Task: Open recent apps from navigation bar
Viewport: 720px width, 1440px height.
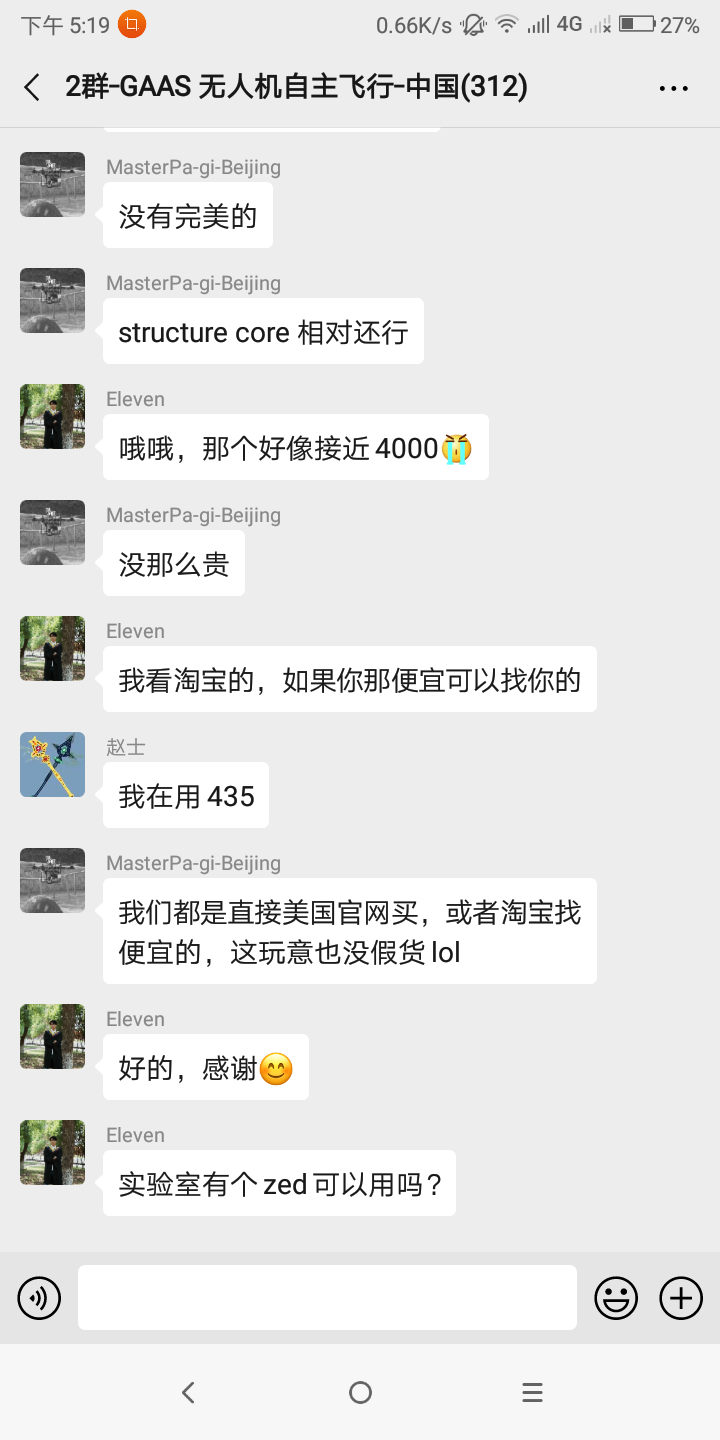Action: [532, 1392]
